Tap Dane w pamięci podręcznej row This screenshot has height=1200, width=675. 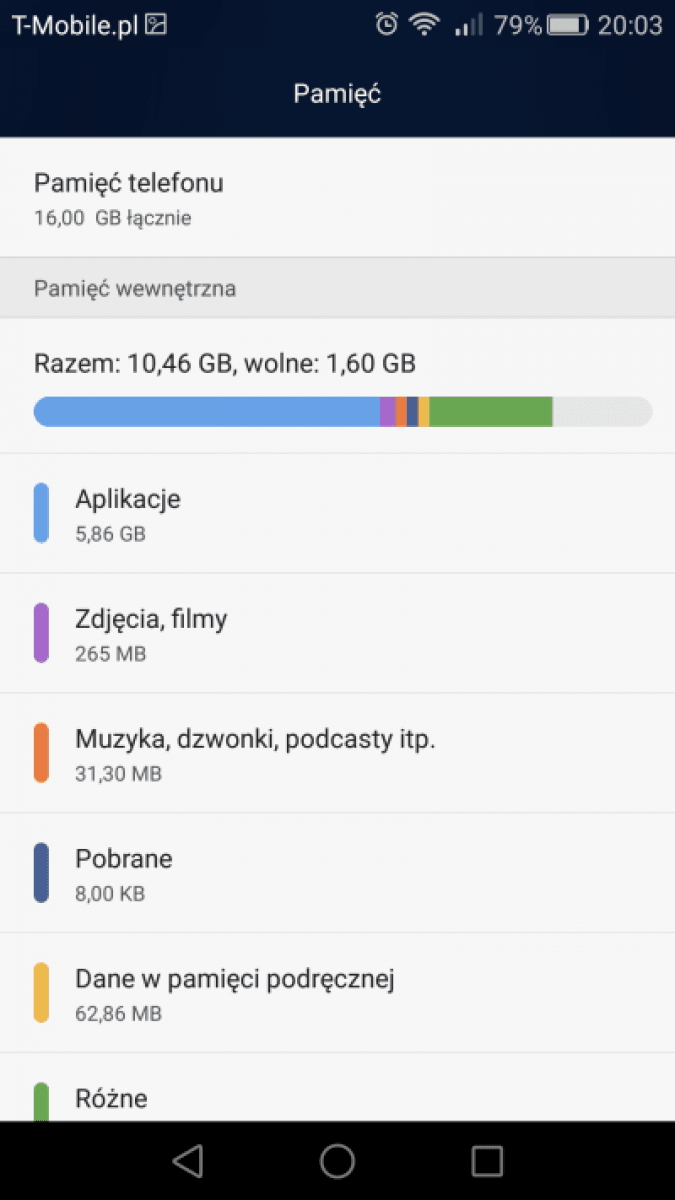pyautogui.click(x=337, y=993)
